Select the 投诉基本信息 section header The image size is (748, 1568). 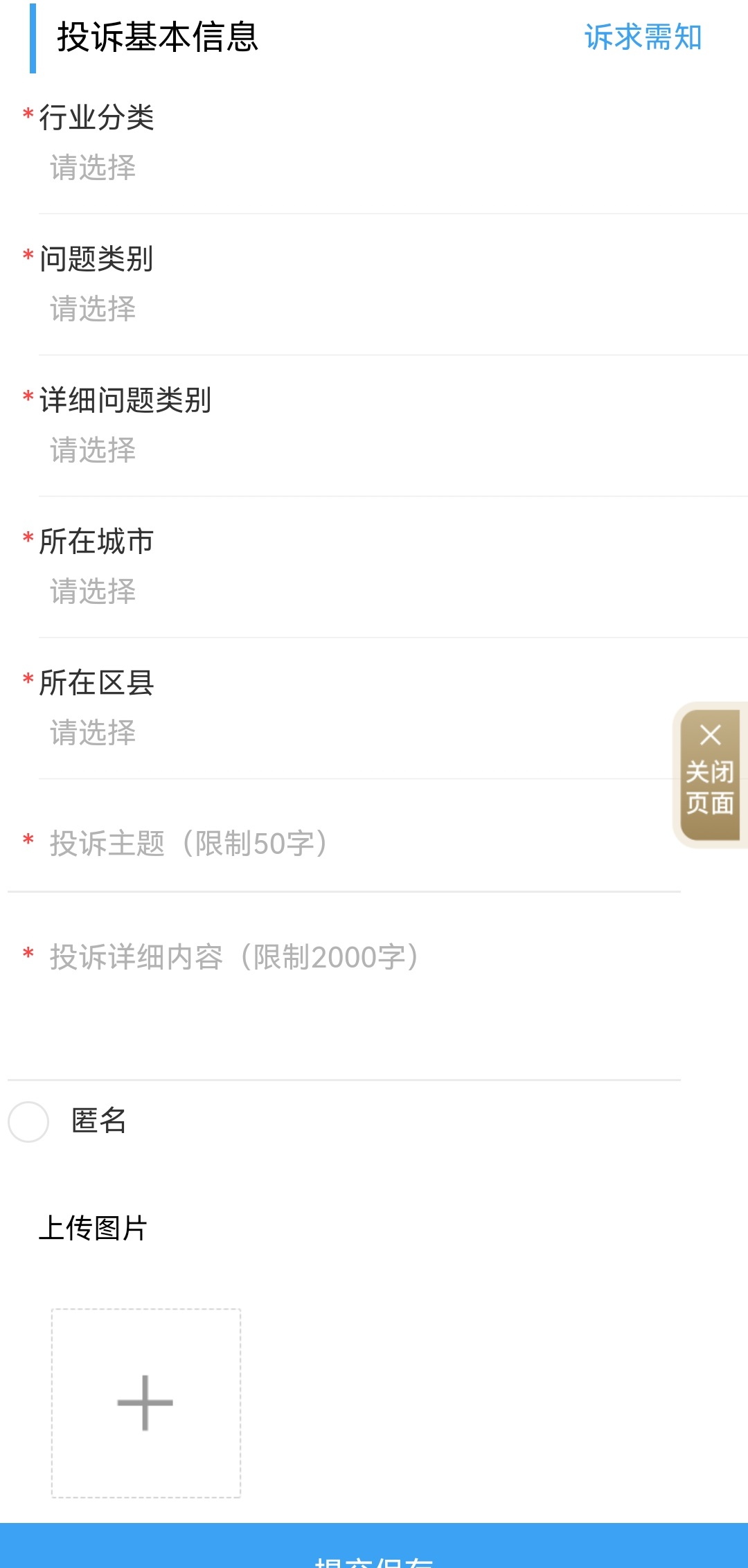click(x=156, y=39)
